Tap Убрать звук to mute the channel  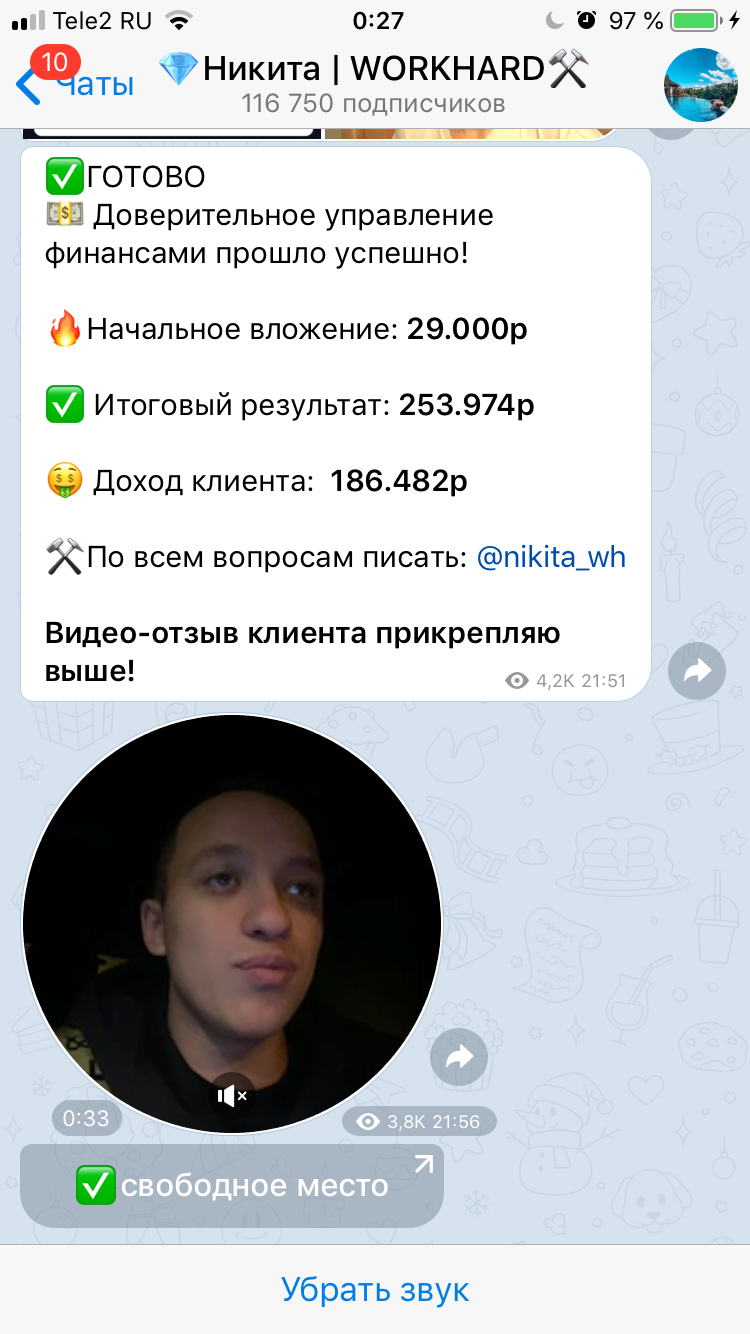click(375, 1290)
